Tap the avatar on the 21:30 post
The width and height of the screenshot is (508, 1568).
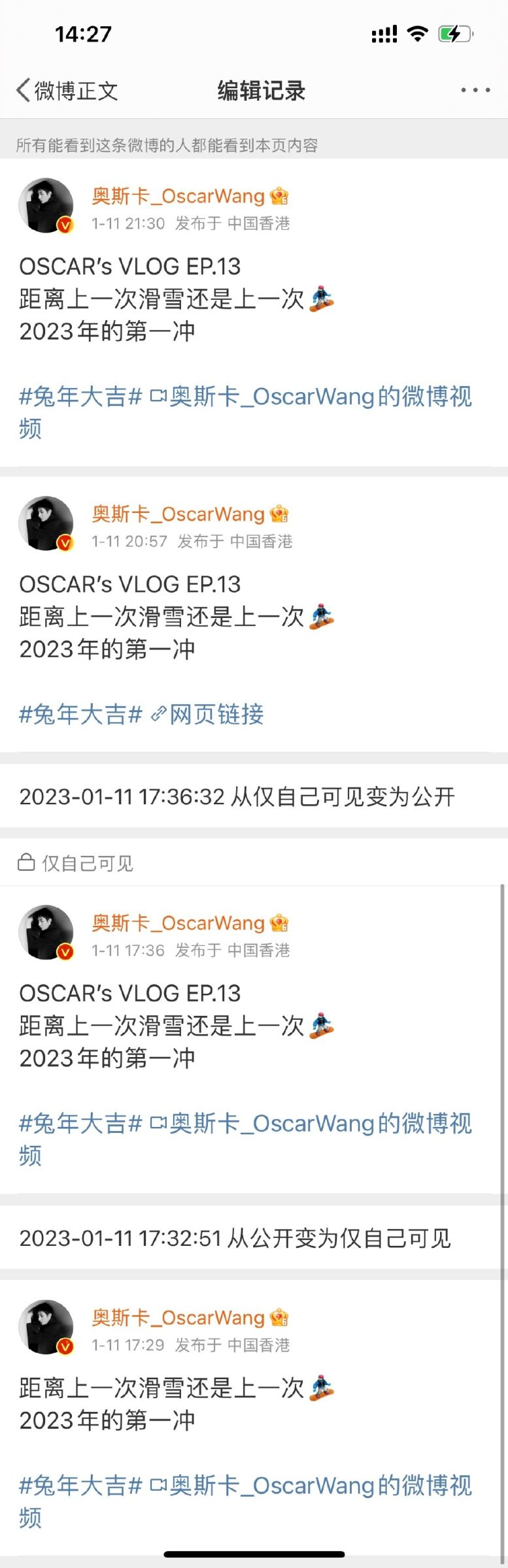tap(46, 206)
